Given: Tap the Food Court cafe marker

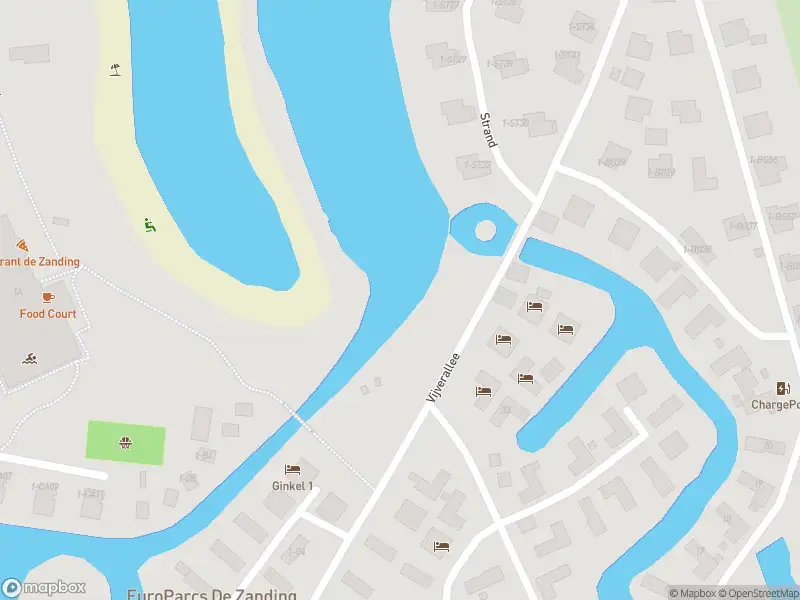Looking at the screenshot, I should (x=48, y=297).
